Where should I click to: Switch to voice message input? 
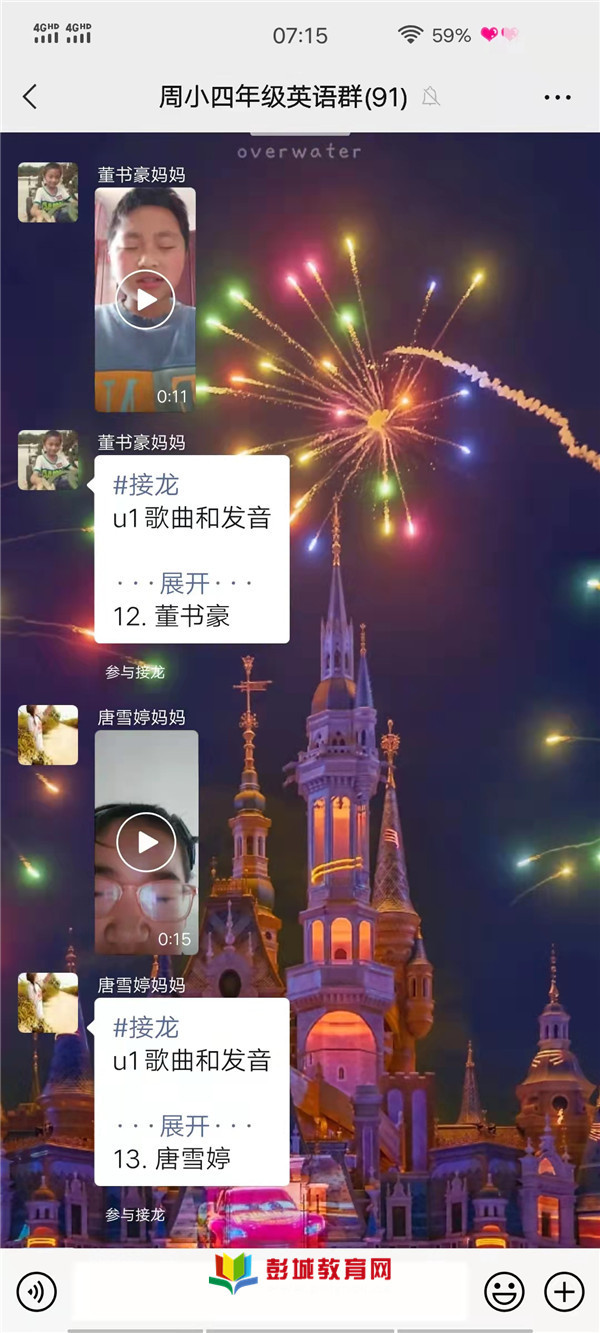(37, 1292)
